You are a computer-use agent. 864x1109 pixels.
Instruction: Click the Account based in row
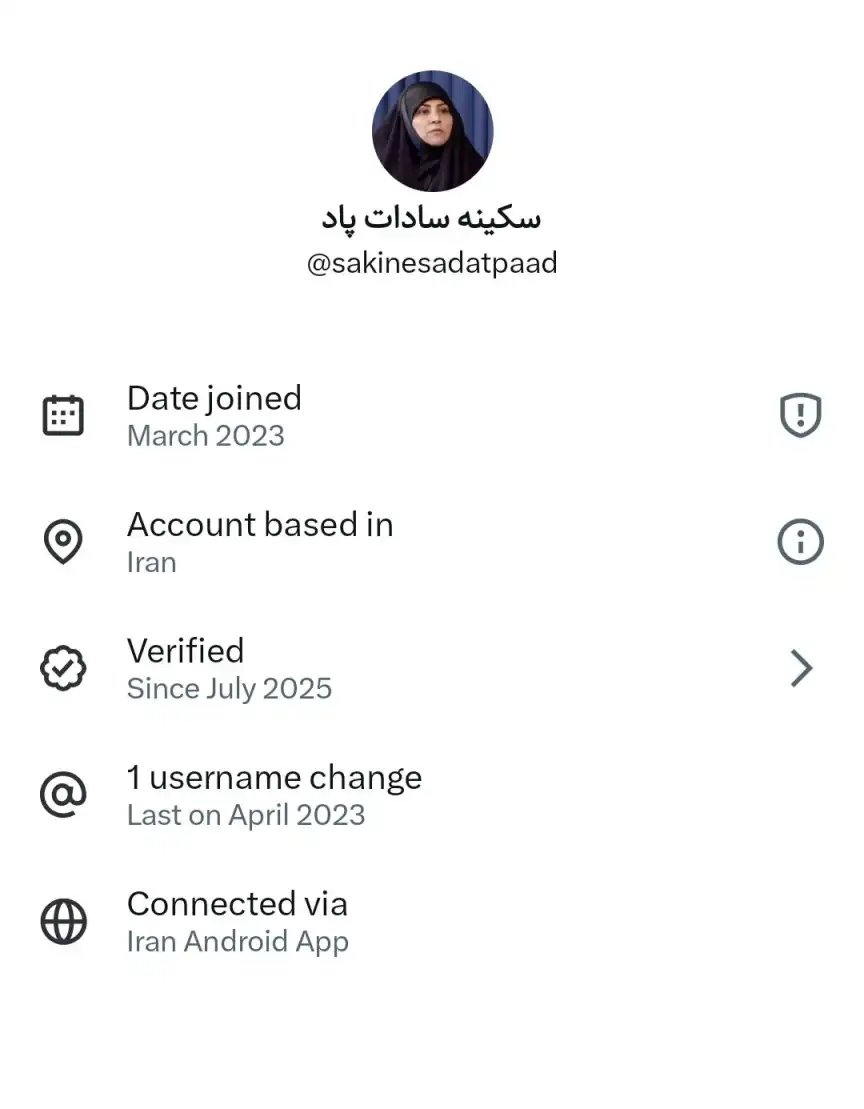[x=259, y=524]
